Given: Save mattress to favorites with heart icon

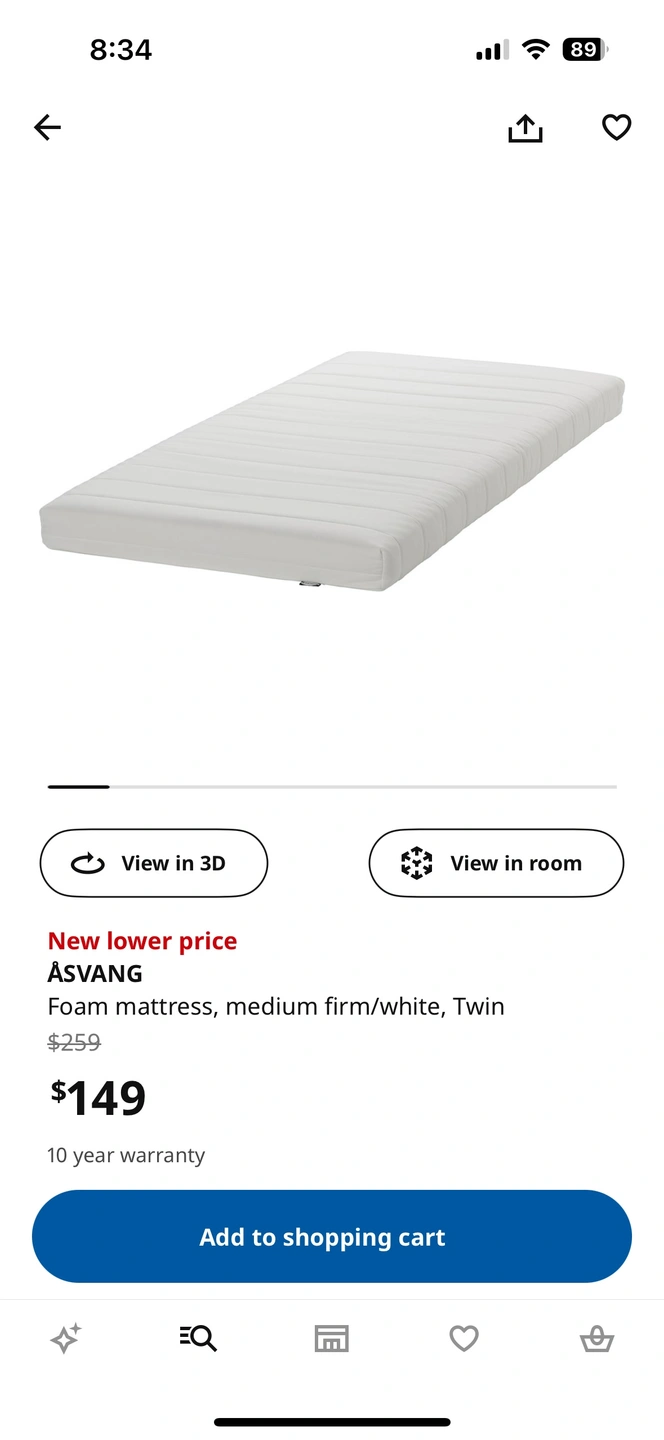Looking at the screenshot, I should (x=616, y=127).
